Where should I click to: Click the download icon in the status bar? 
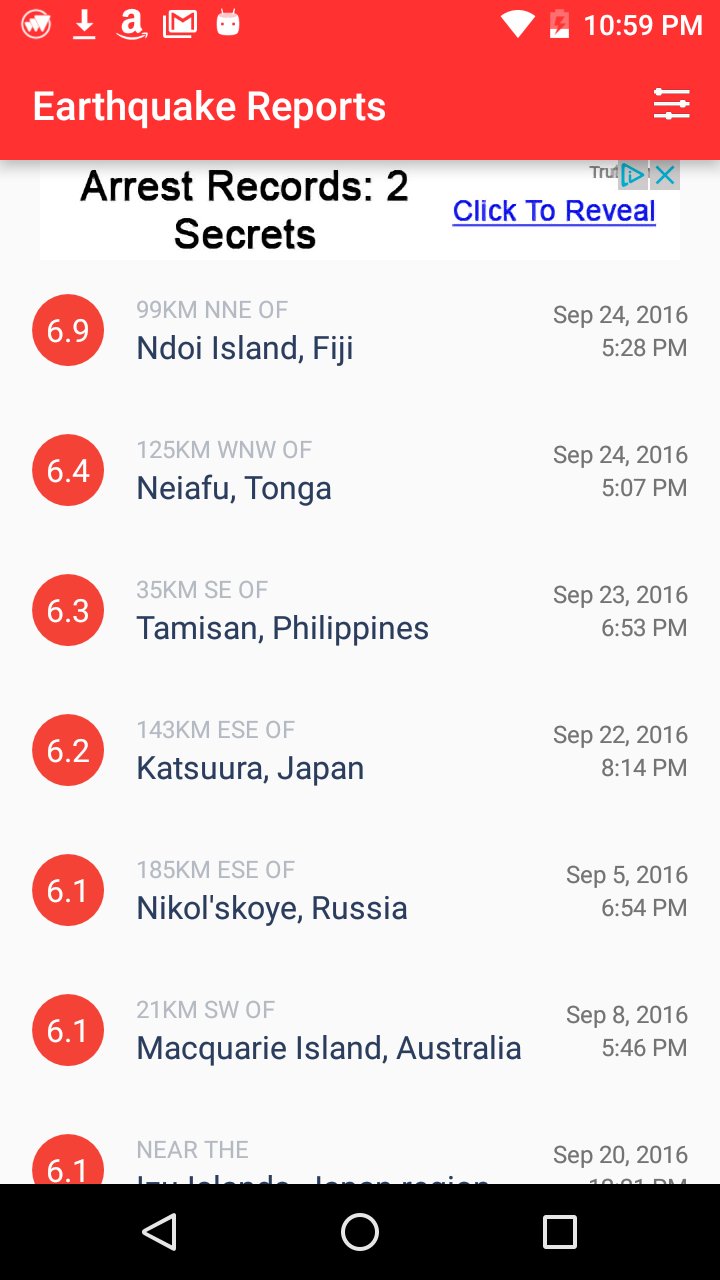click(x=83, y=22)
